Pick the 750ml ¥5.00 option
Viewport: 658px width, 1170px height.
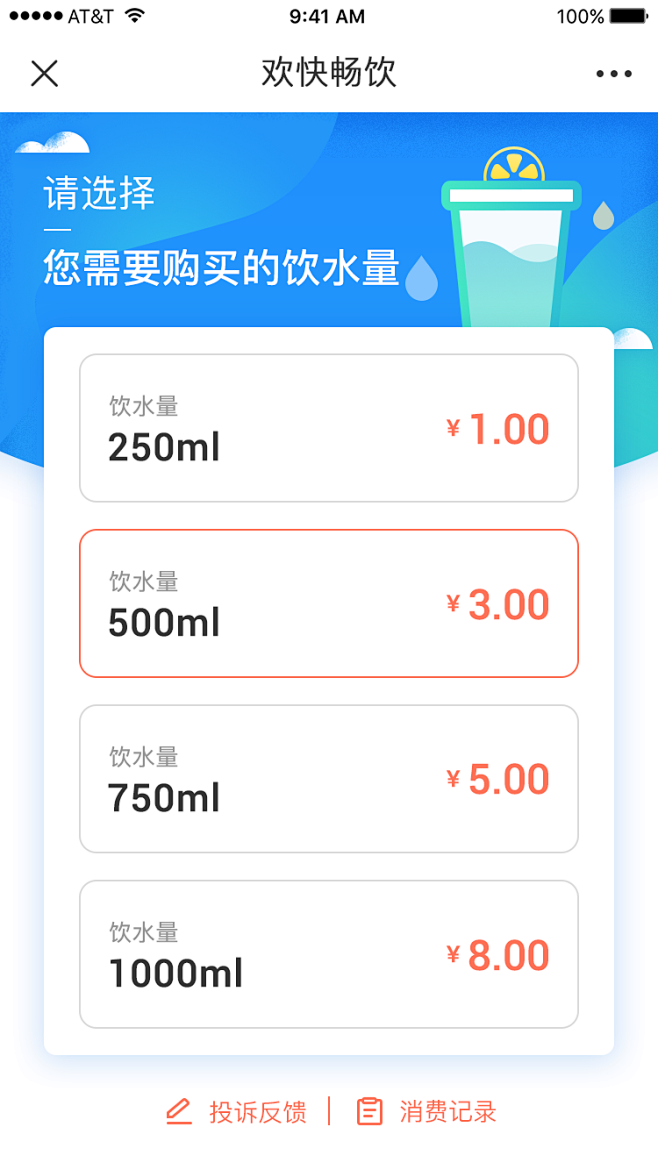click(328, 779)
